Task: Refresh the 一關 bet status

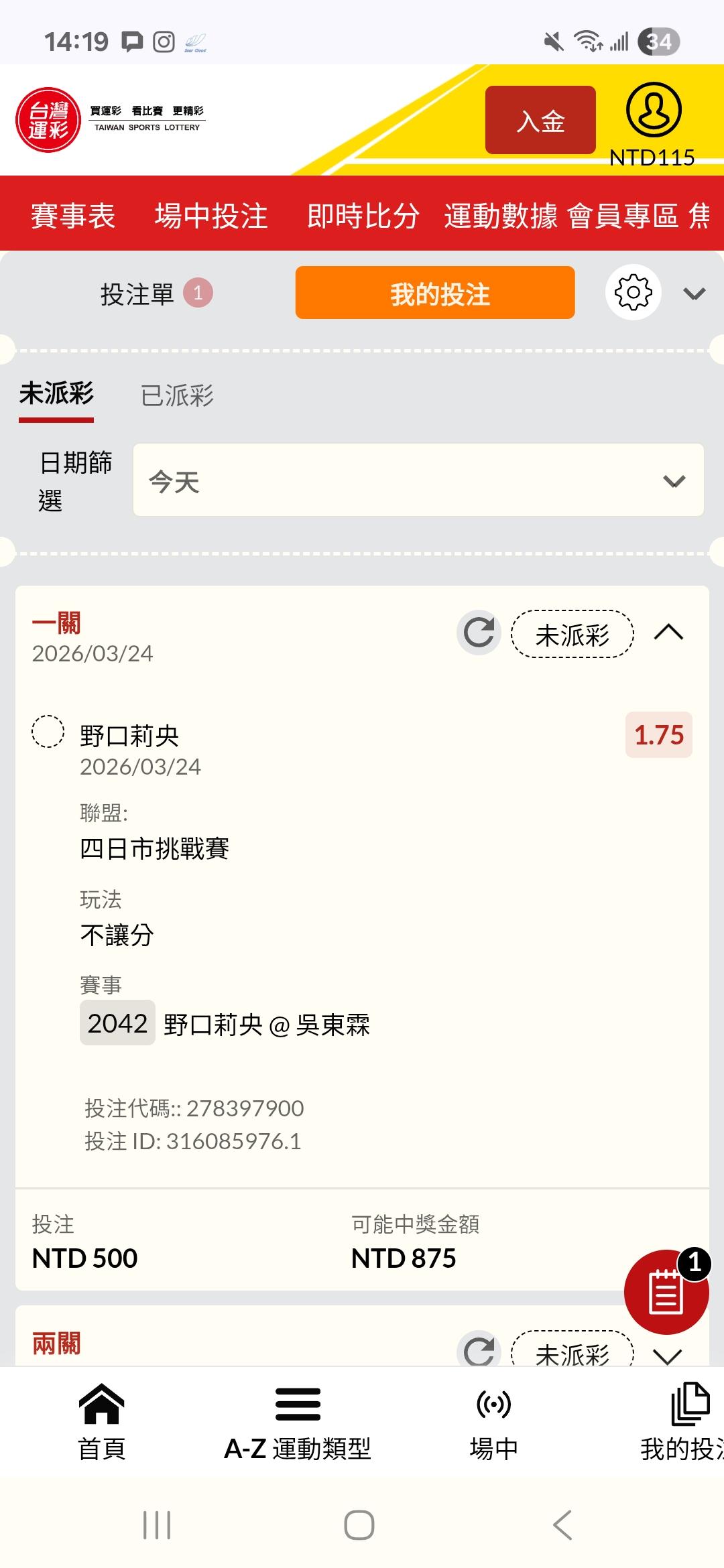Action: [479, 633]
